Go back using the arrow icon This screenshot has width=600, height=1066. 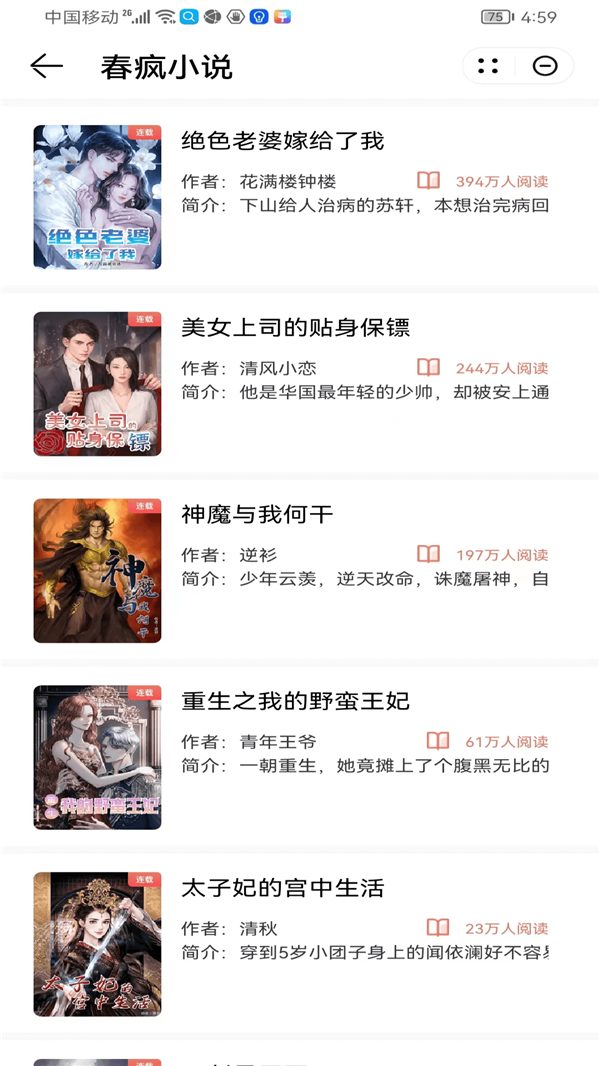(x=46, y=67)
